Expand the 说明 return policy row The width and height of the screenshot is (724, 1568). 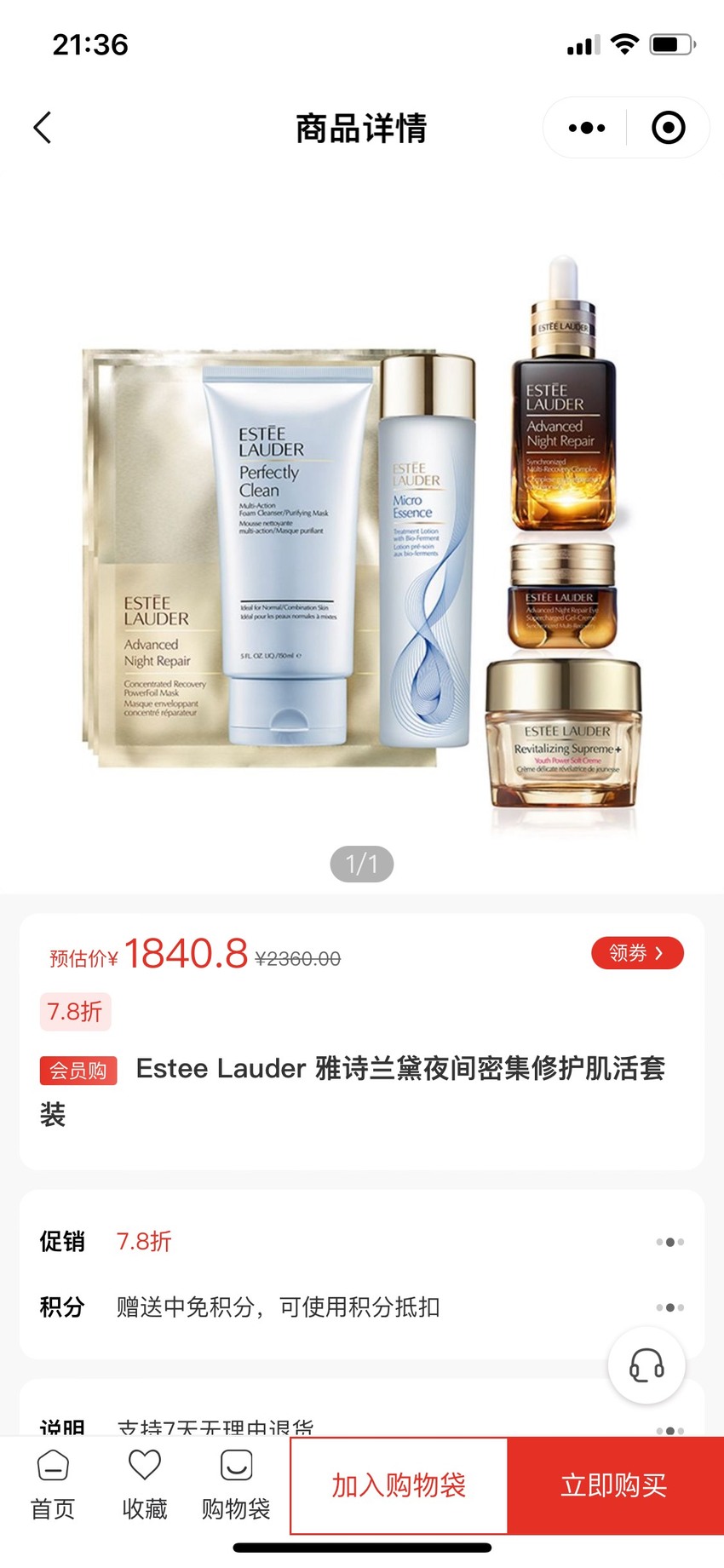(362, 1427)
